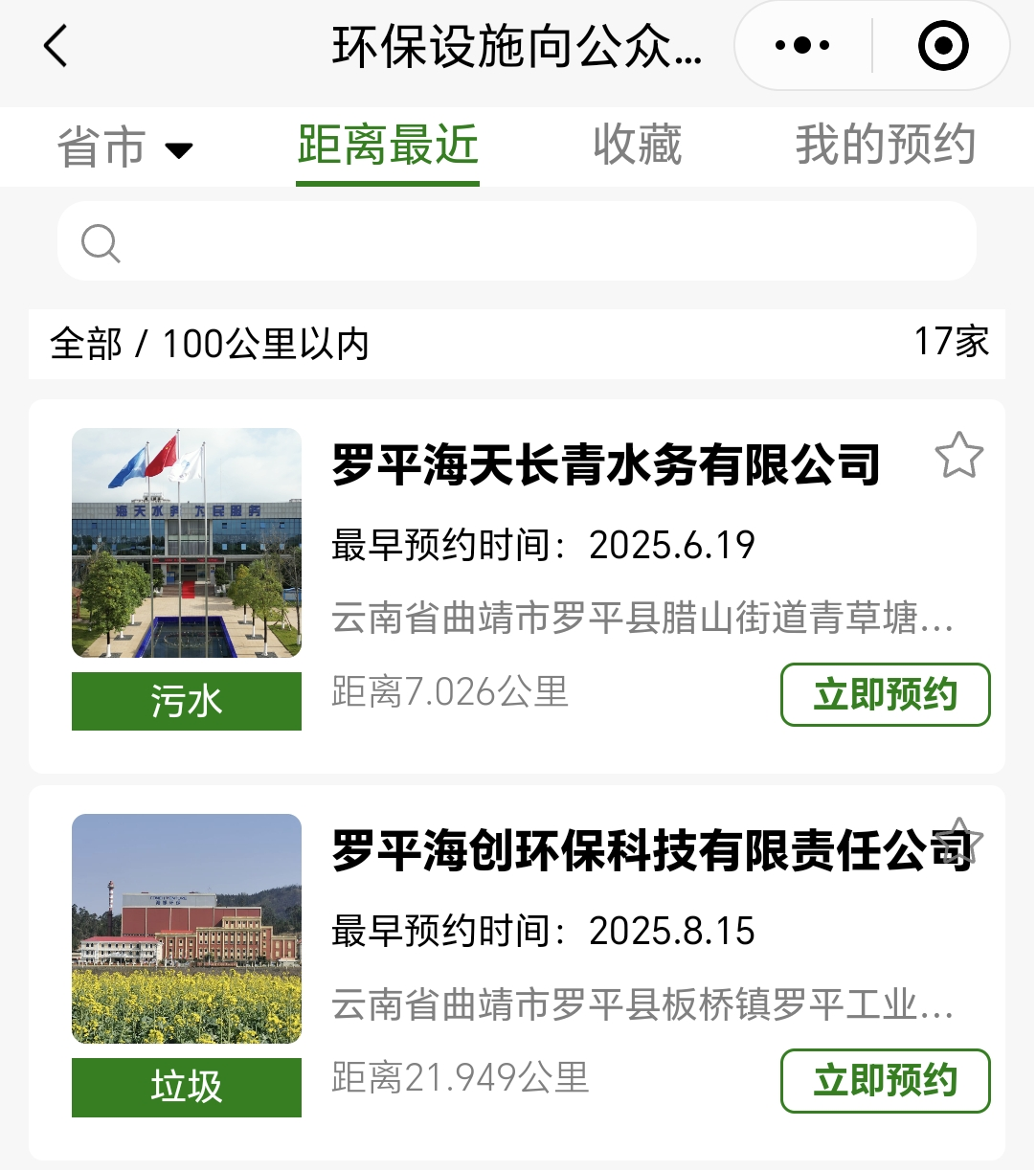
Task: Switch to the 收藏 tab
Action: click(638, 145)
